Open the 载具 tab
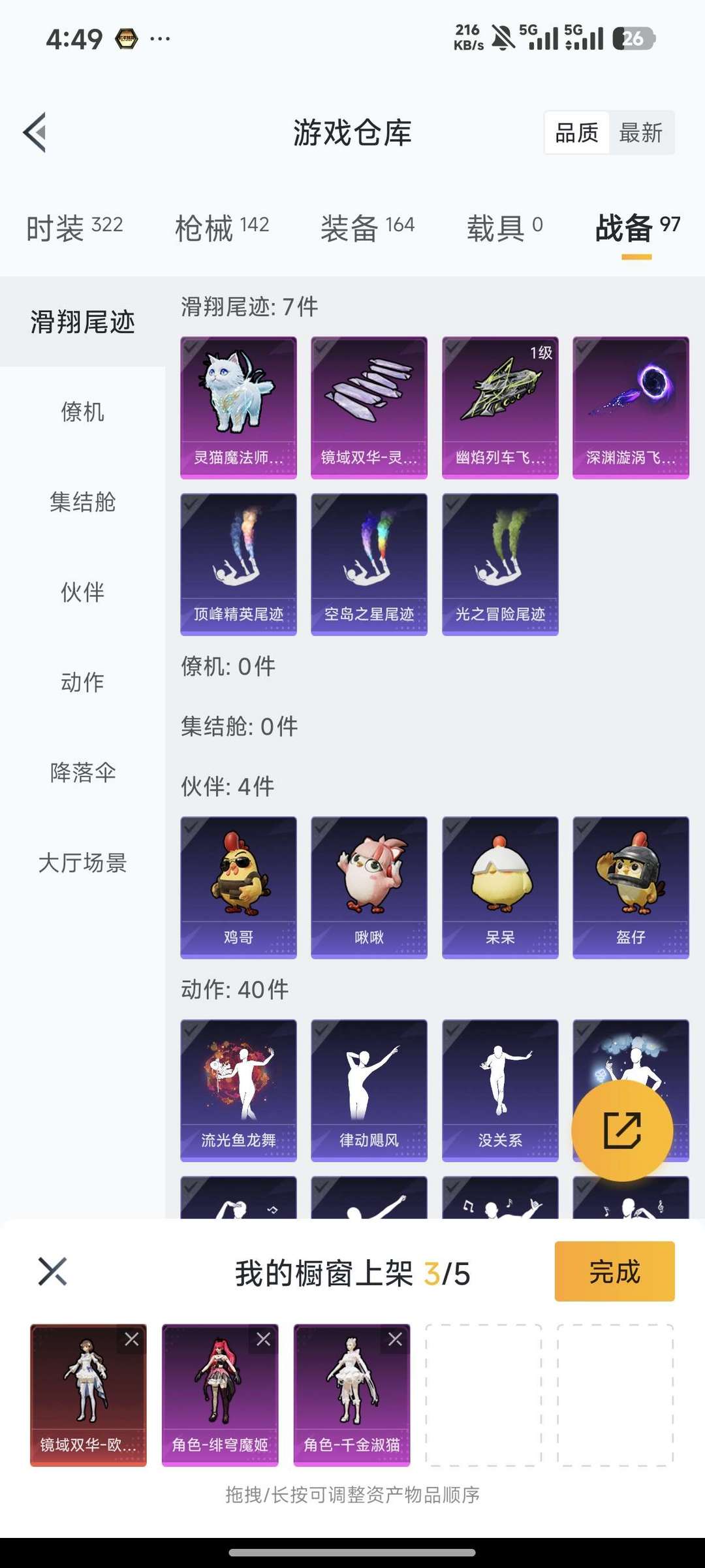 [505, 227]
